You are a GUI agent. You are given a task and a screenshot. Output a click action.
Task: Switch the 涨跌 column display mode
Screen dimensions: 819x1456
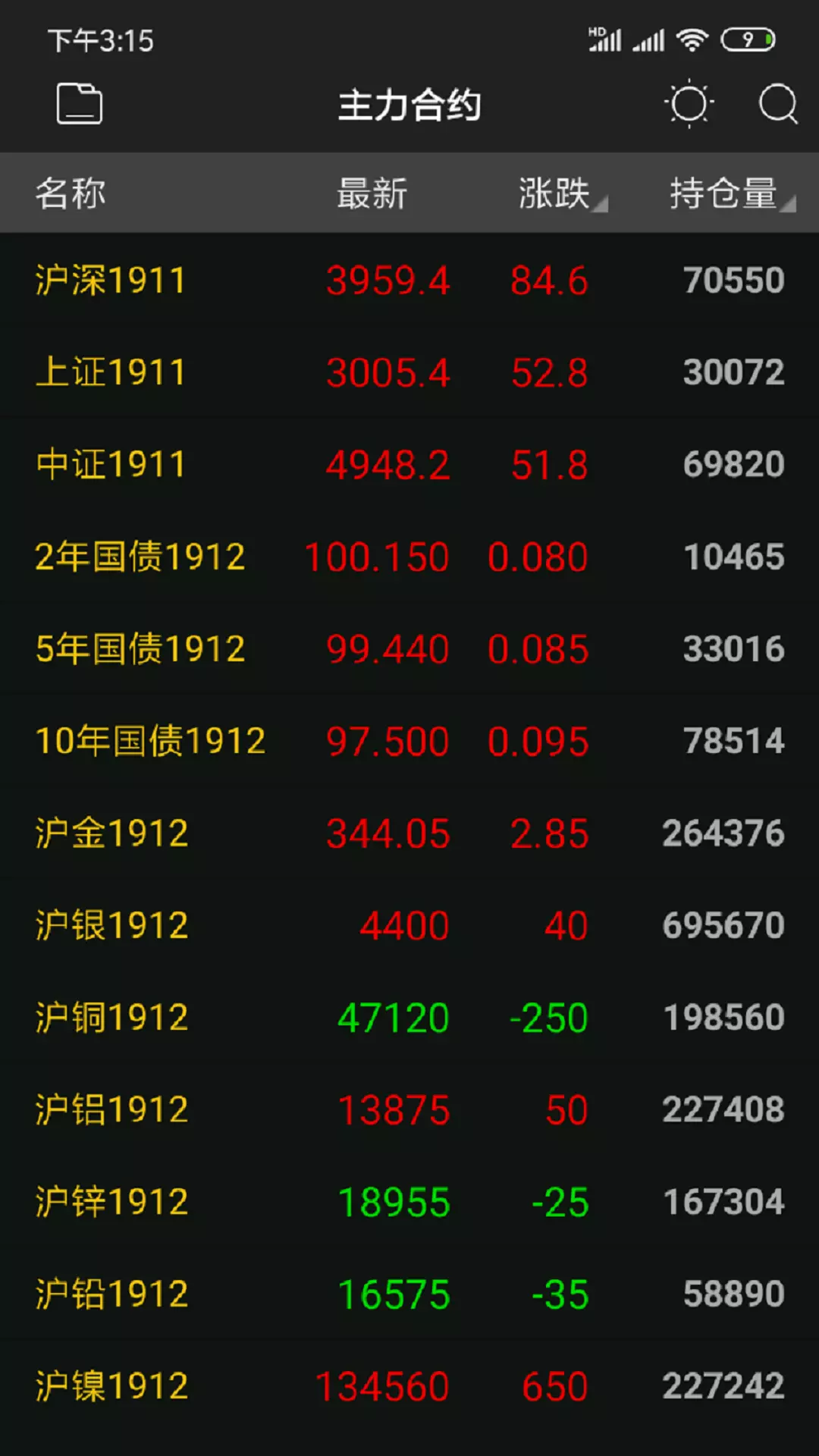coord(563,193)
